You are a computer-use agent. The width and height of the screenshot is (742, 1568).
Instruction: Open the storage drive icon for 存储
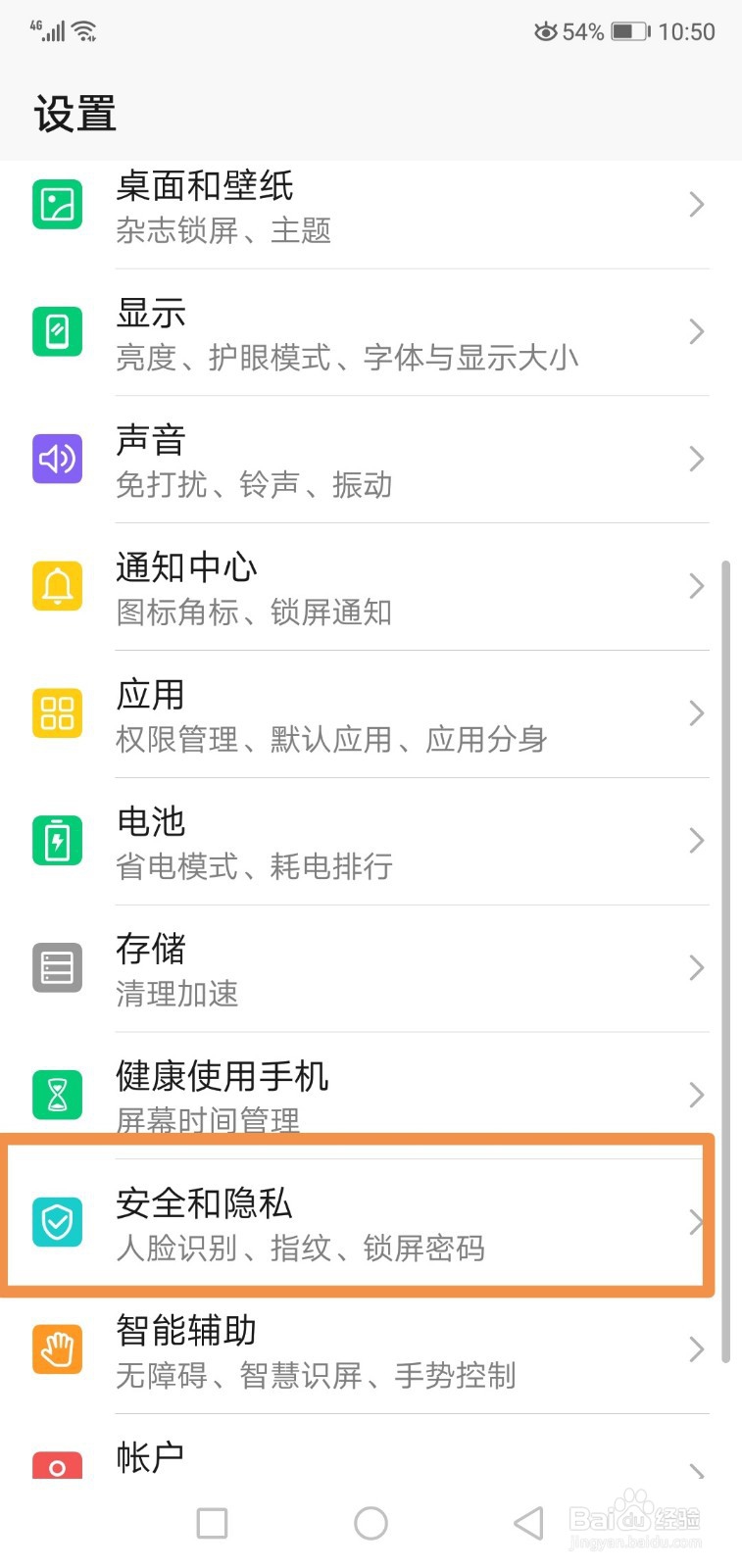[x=57, y=967]
